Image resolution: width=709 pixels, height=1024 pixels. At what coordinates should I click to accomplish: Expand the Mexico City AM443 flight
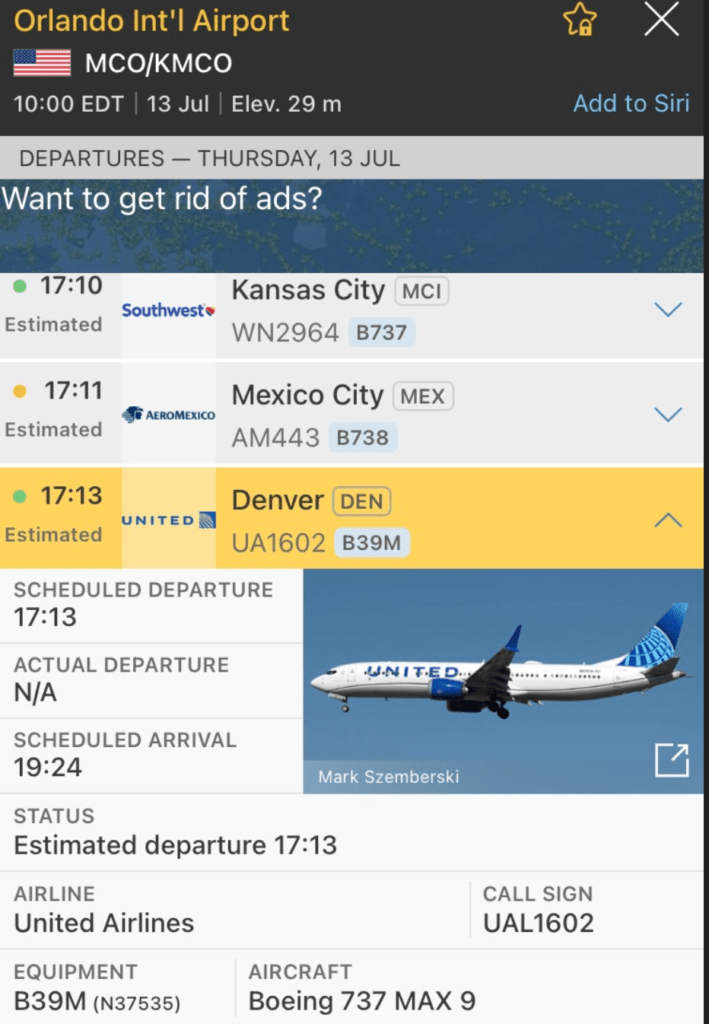click(667, 414)
